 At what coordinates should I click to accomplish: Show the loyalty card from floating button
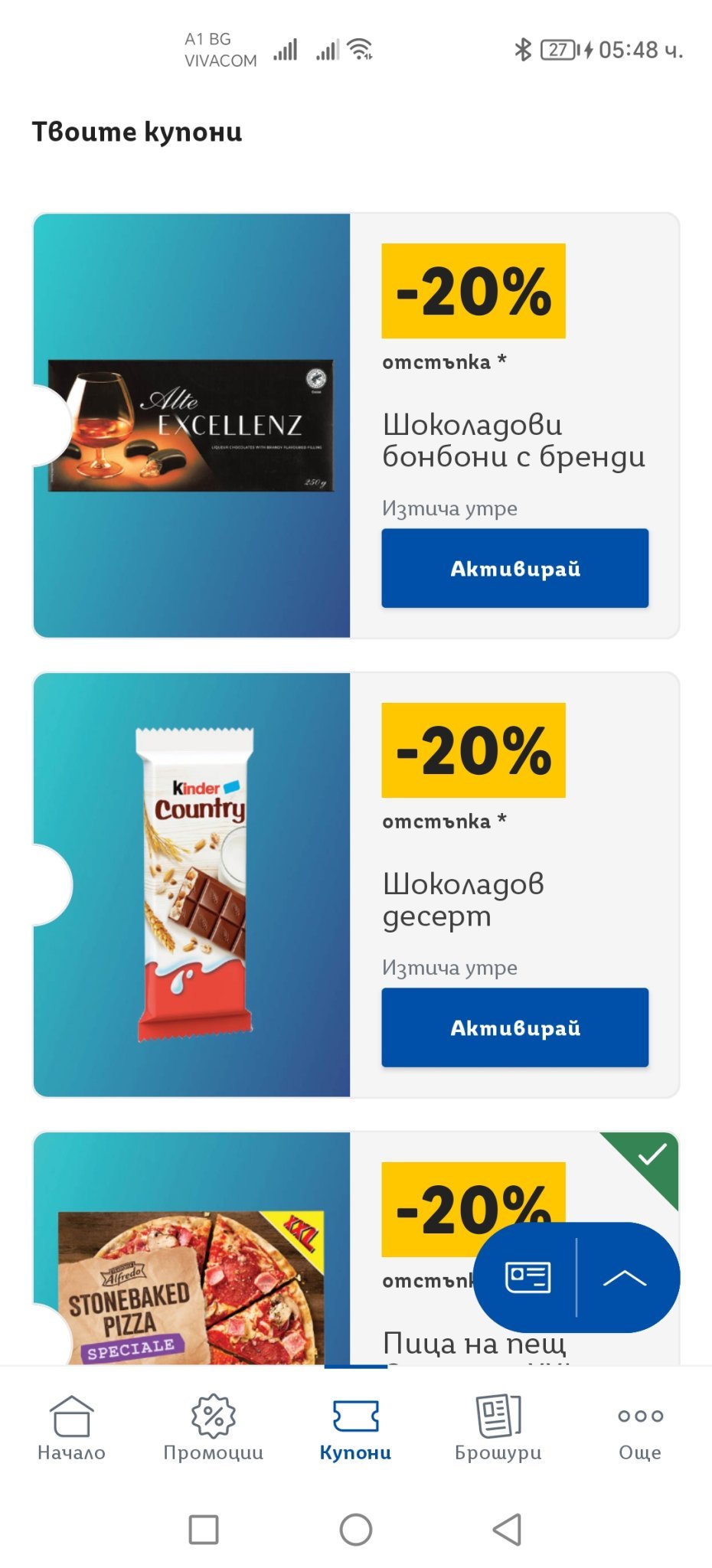click(527, 1277)
